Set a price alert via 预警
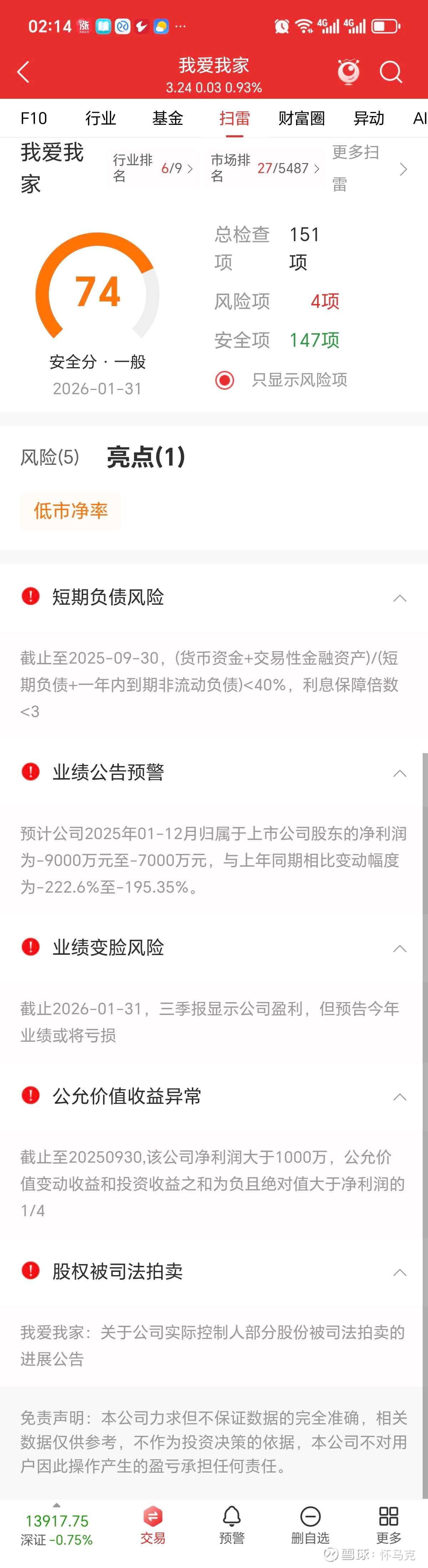Screen dimensions: 428x1568 click(x=232, y=1525)
